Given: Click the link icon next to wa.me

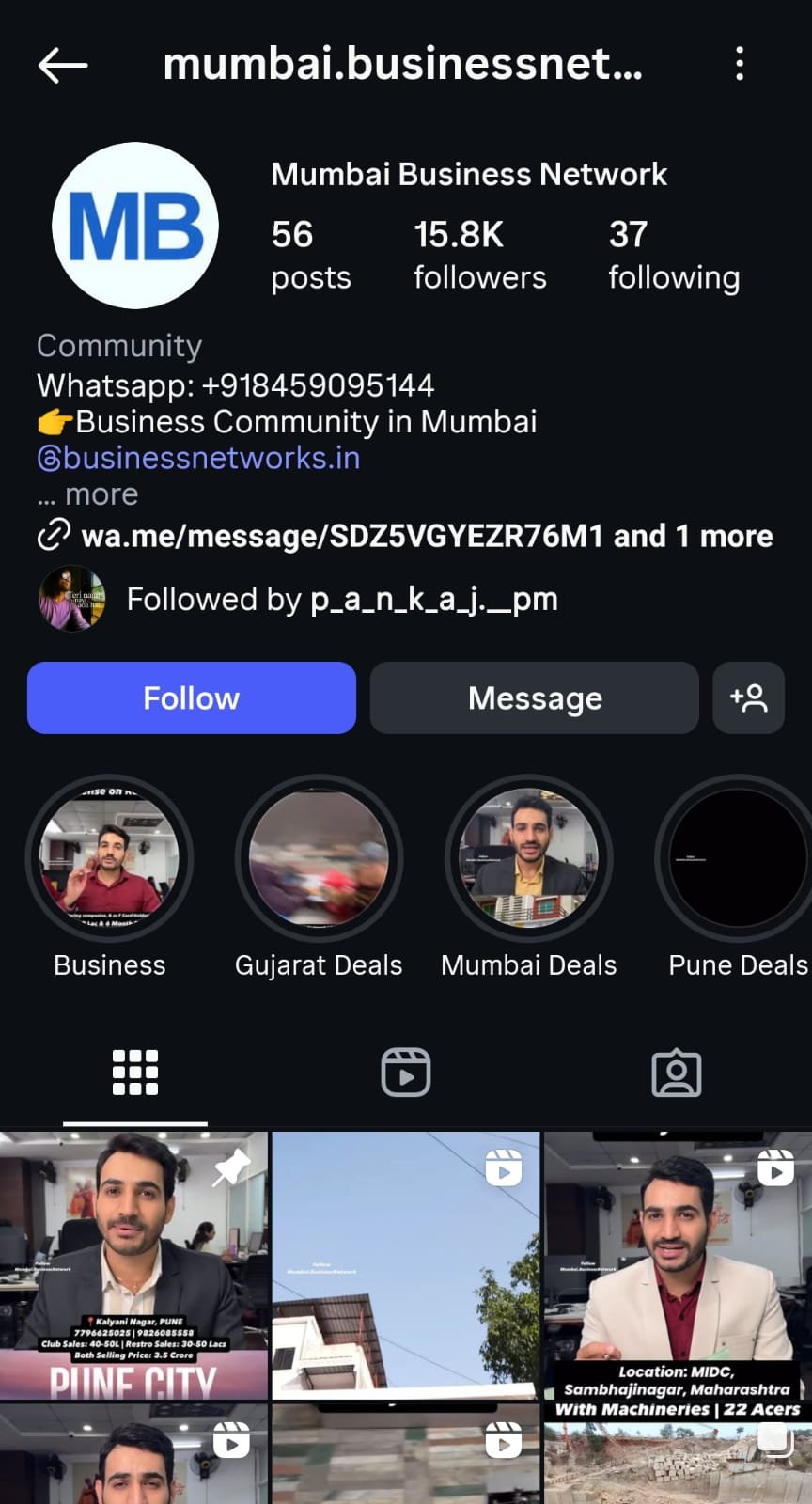Looking at the screenshot, I should pos(55,536).
